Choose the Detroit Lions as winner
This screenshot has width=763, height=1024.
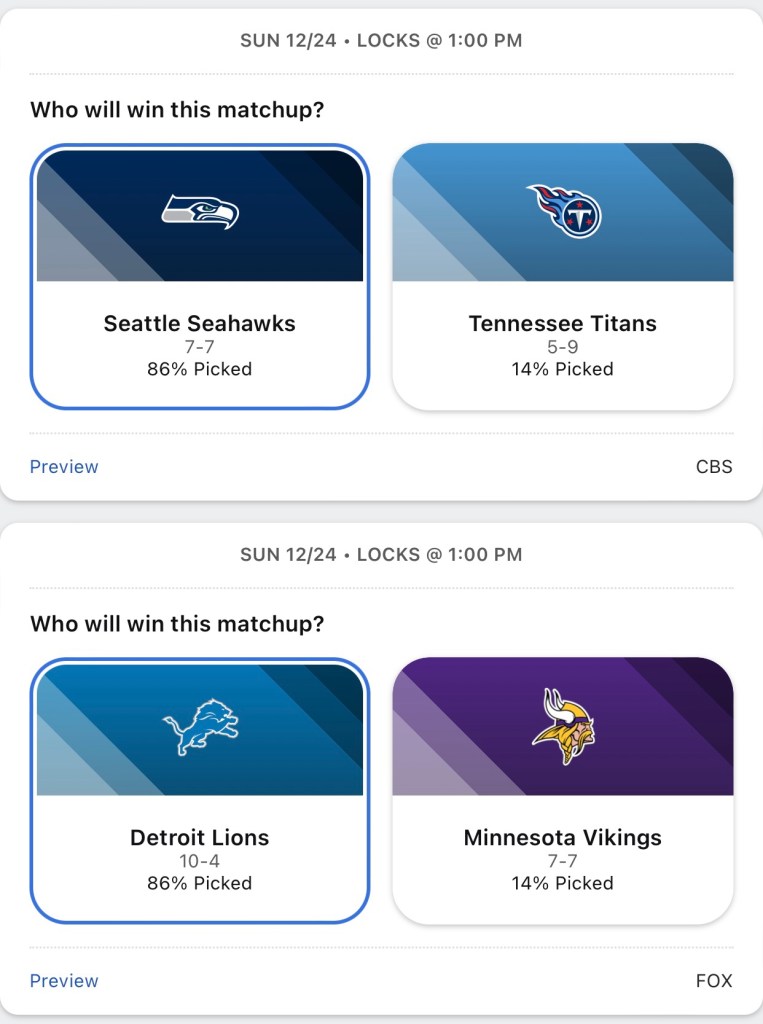pos(200,791)
